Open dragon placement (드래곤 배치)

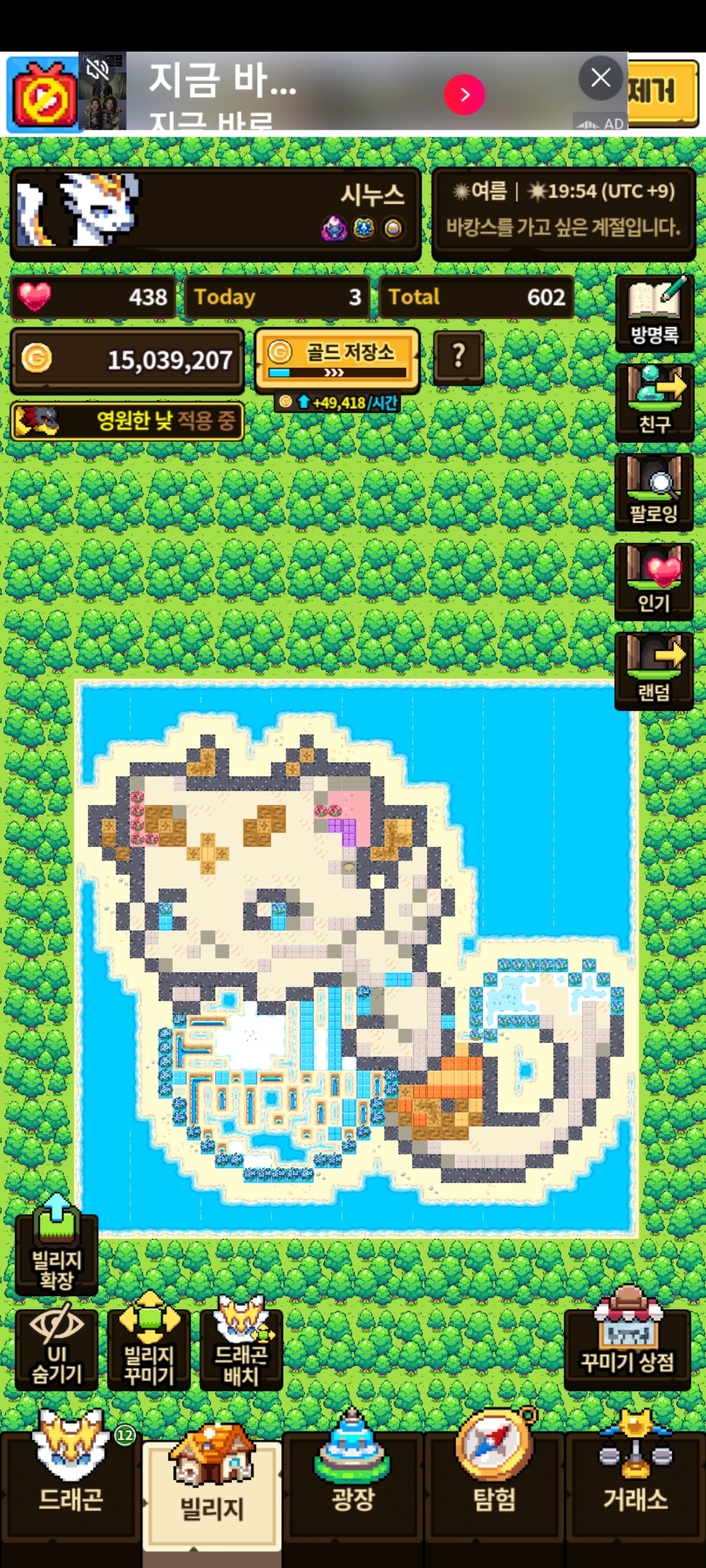[241, 1350]
